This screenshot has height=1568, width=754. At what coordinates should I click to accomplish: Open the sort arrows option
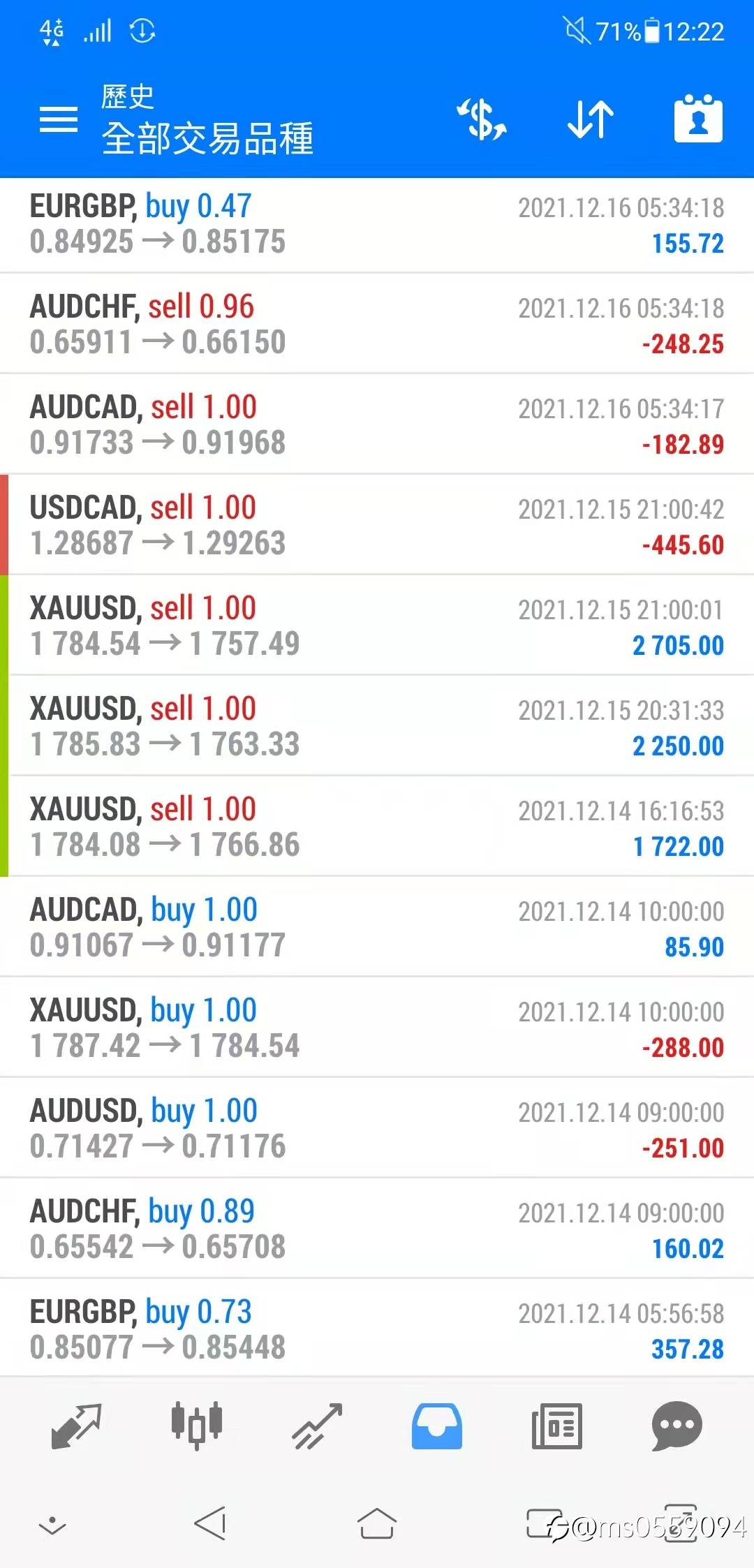[590, 119]
